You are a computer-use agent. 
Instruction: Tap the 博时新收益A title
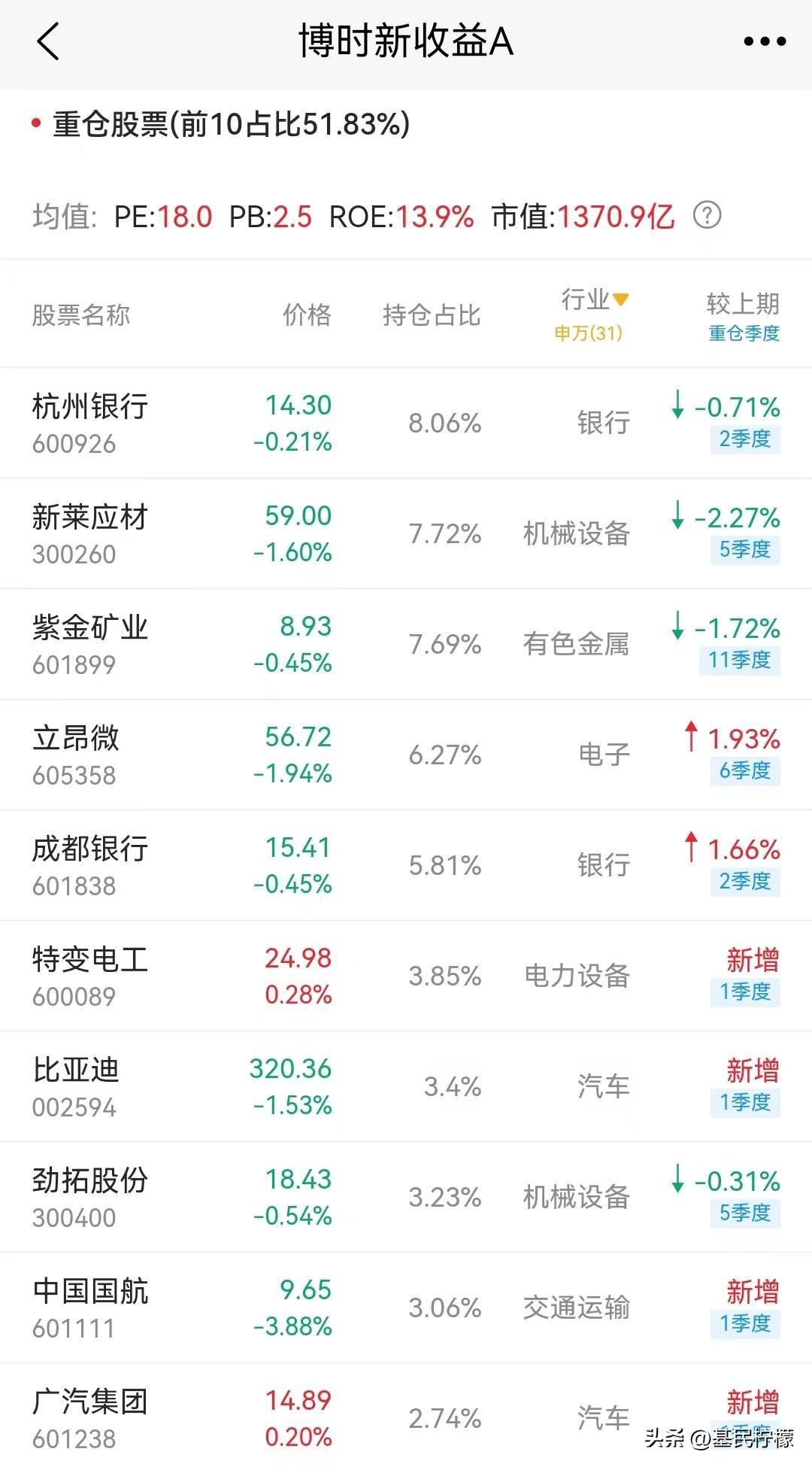pos(406,41)
